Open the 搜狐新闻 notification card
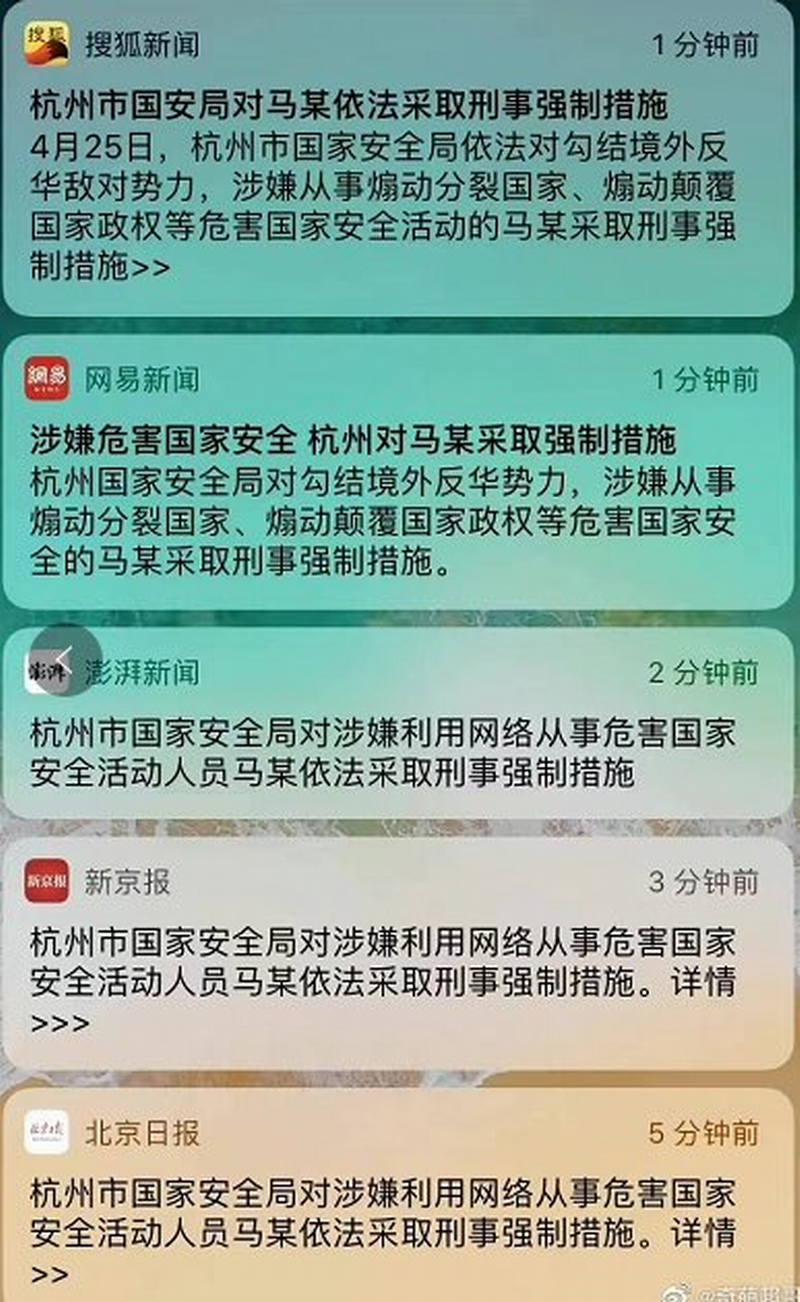The width and height of the screenshot is (800, 1302). (400, 160)
